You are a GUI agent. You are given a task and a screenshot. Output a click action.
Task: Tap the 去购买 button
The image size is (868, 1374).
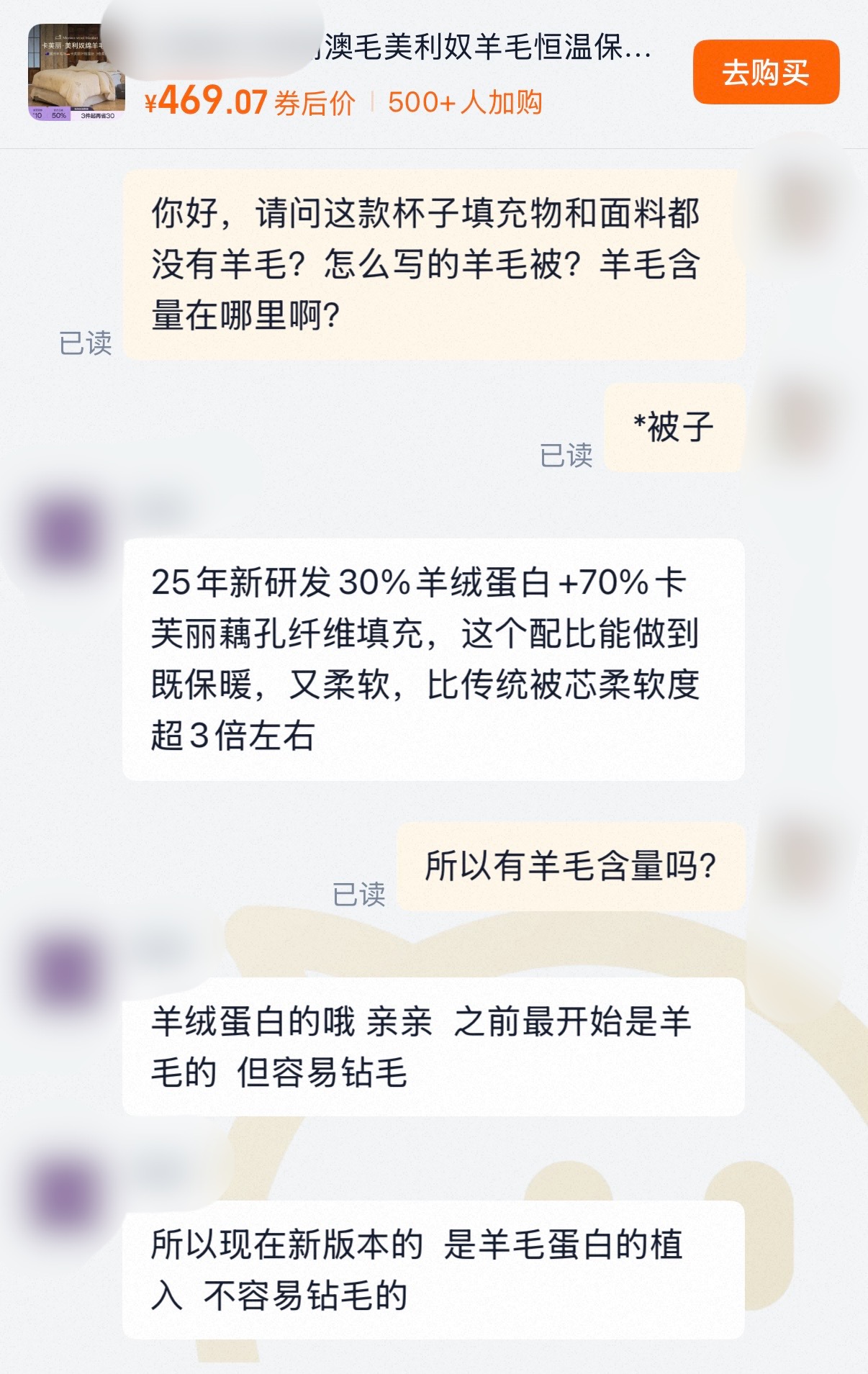click(766, 73)
